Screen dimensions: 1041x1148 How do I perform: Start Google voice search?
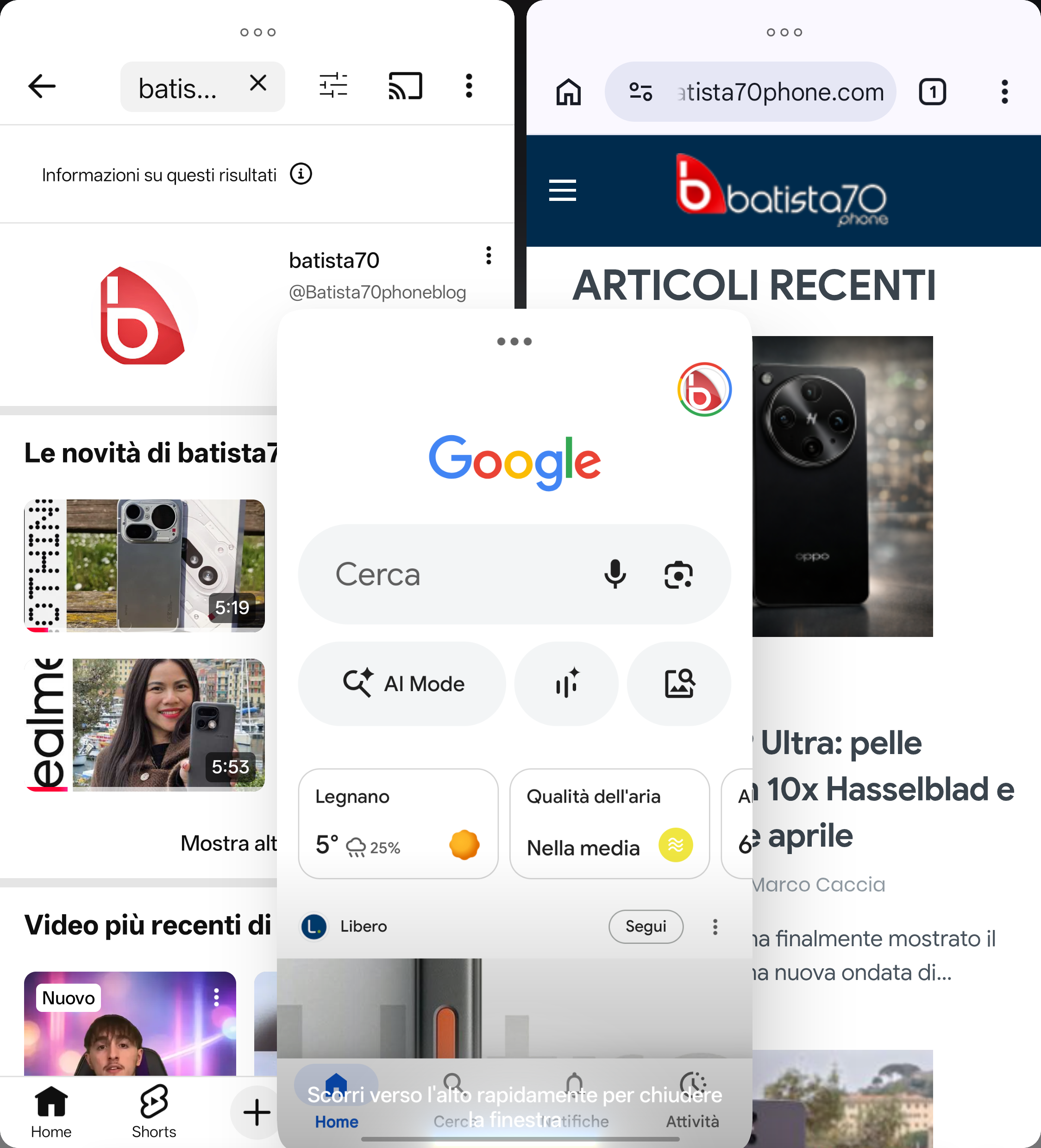click(x=615, y=574)
